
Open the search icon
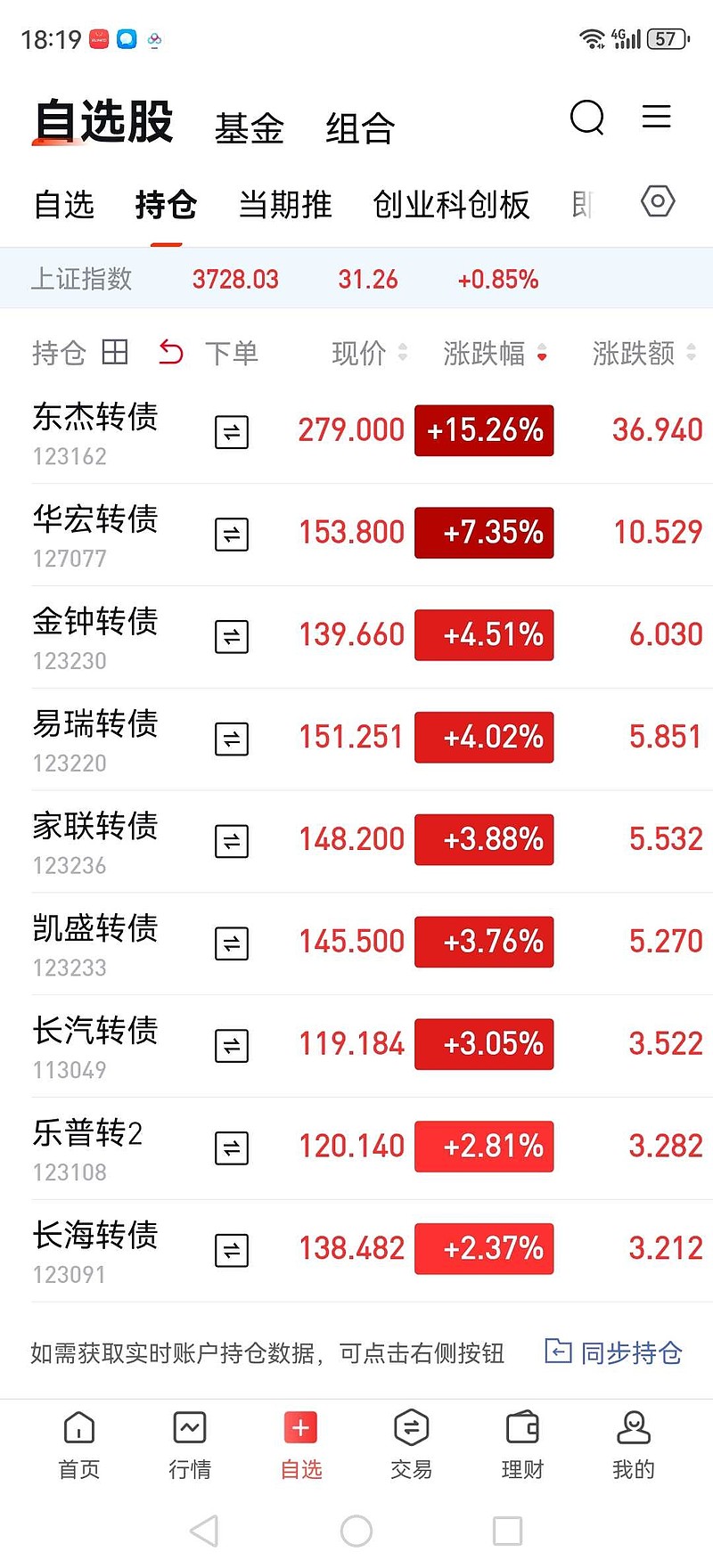point(586,118)
